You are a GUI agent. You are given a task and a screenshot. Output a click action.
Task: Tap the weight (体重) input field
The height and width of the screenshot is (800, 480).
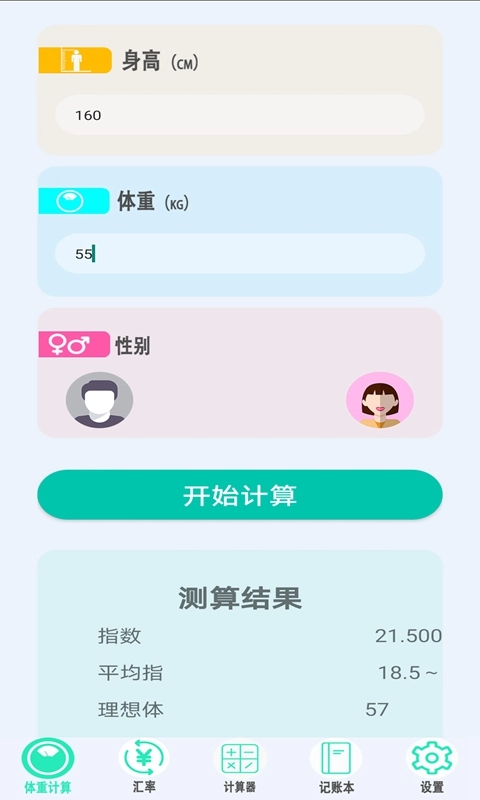click(240, 254)
